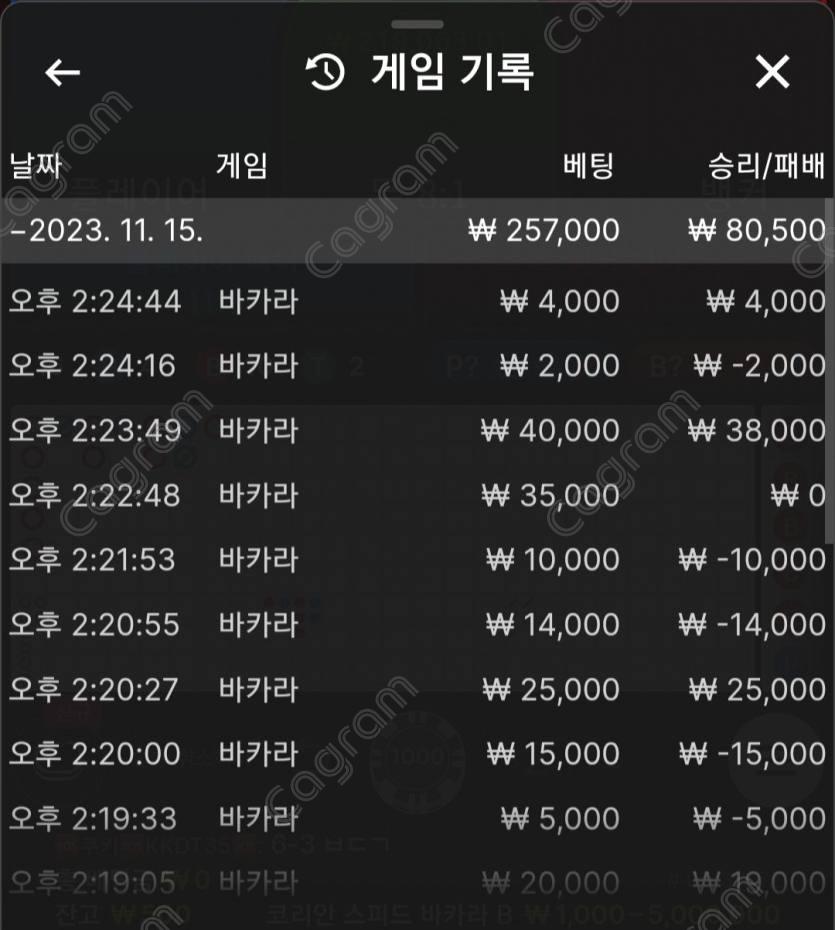View the 오후 2:19:33 바카라 entry
This screenshot has height=930, width=835.
[417, 819]
